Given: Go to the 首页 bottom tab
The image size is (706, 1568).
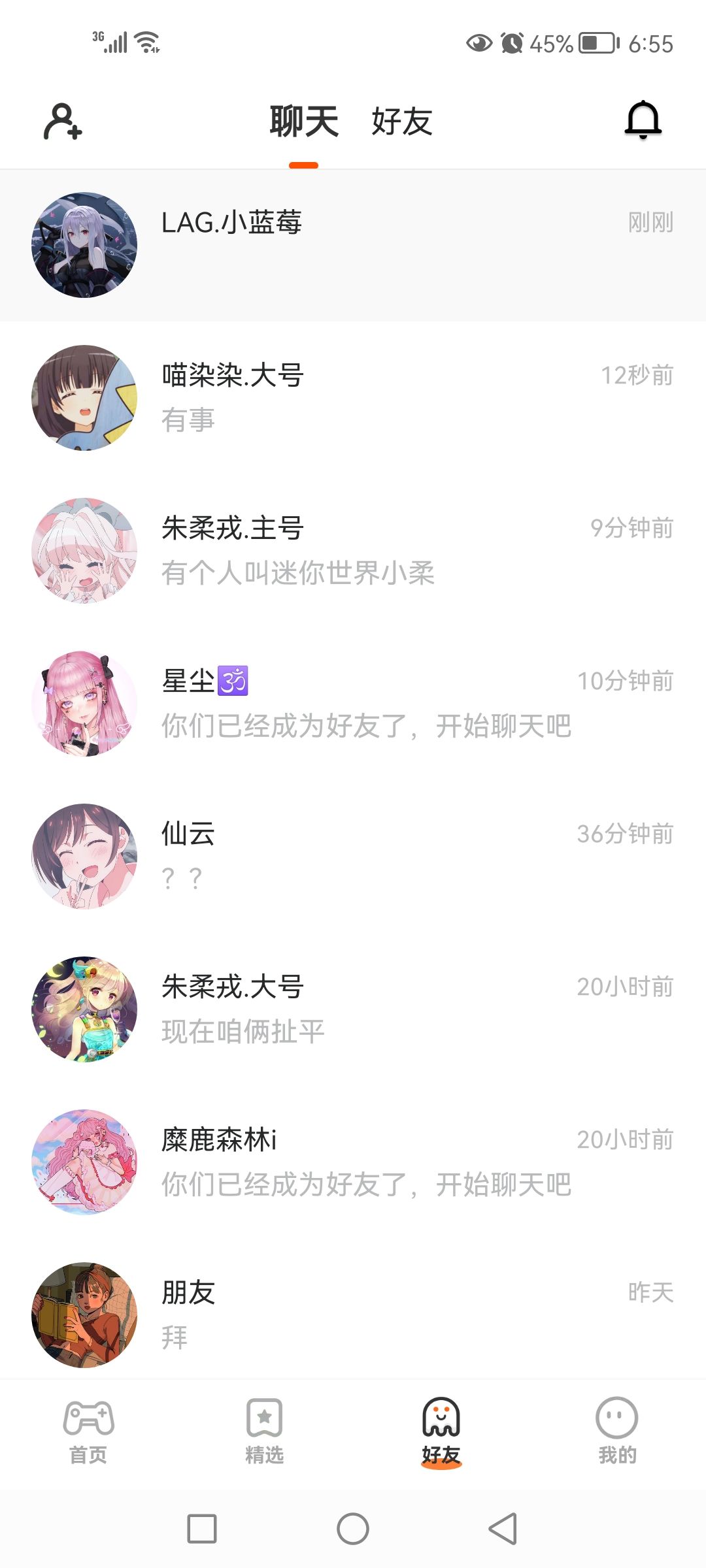Looking at the screenshot, I should pos(88,1432).
